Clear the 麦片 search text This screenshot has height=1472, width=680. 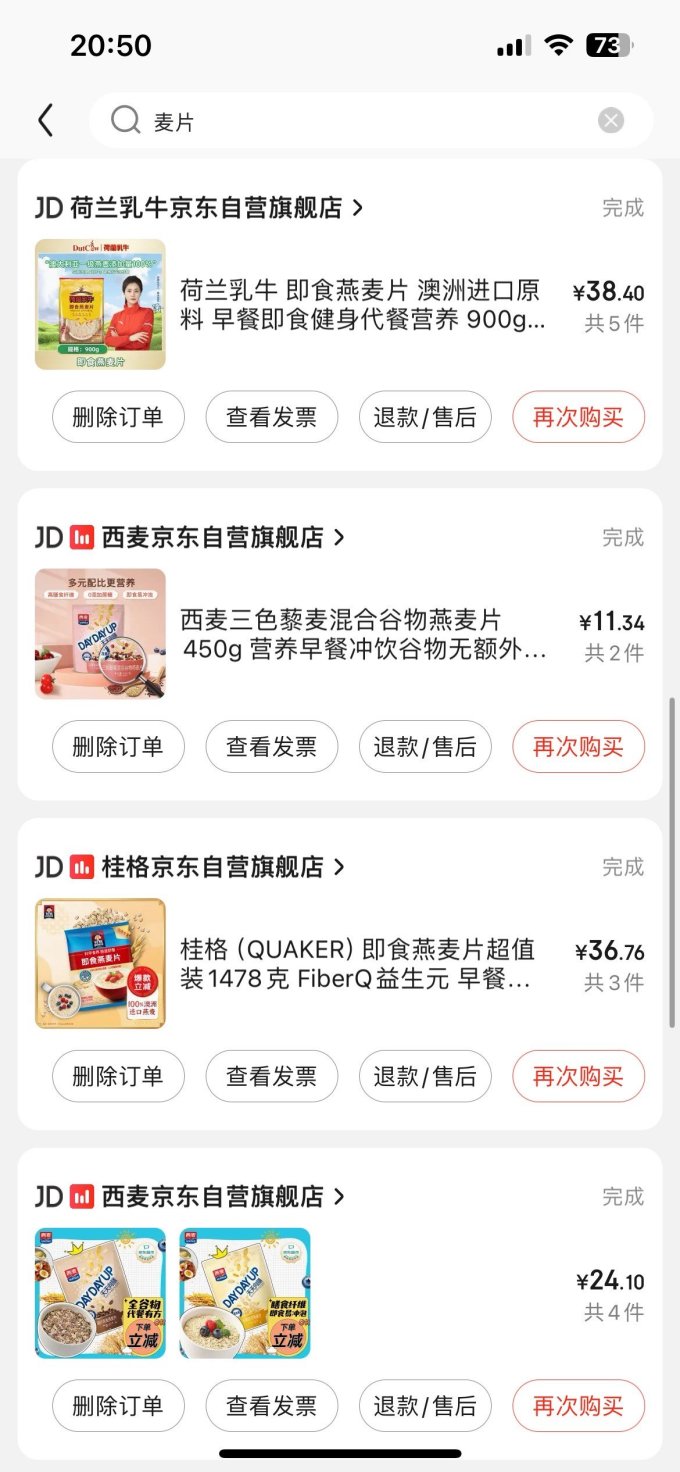tap(611, 121)
